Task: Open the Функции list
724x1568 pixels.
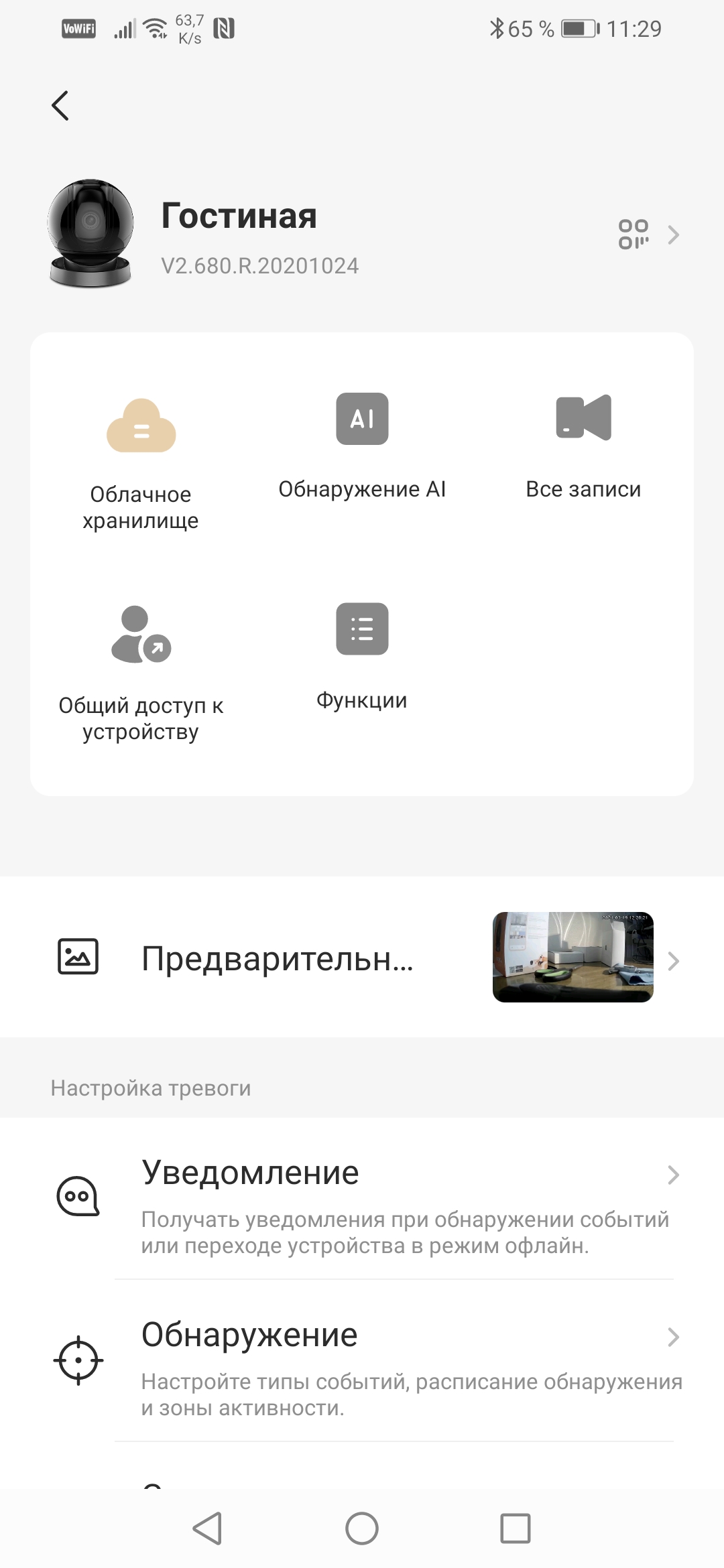Action: point(362,657)
